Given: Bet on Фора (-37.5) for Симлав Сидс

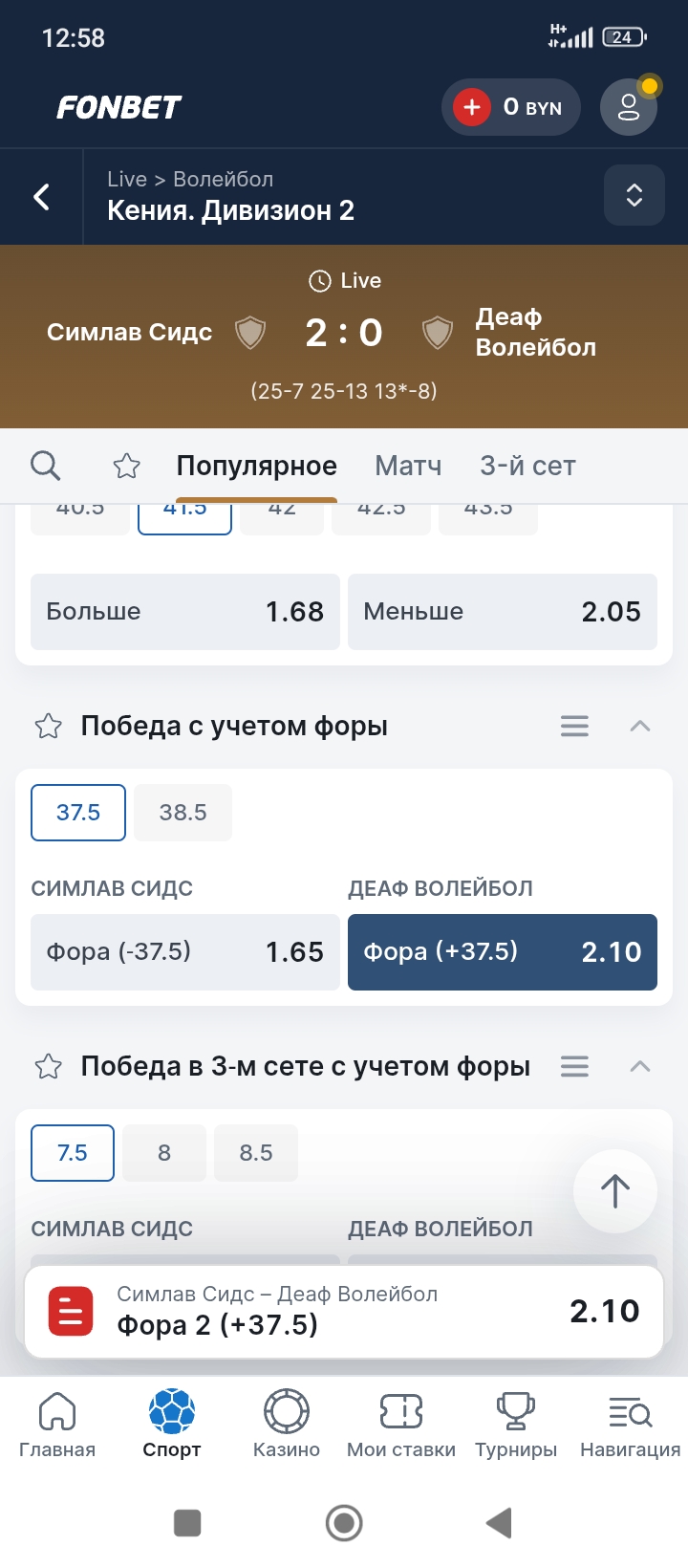Looking at the screenshot, I should click(184, 952).
